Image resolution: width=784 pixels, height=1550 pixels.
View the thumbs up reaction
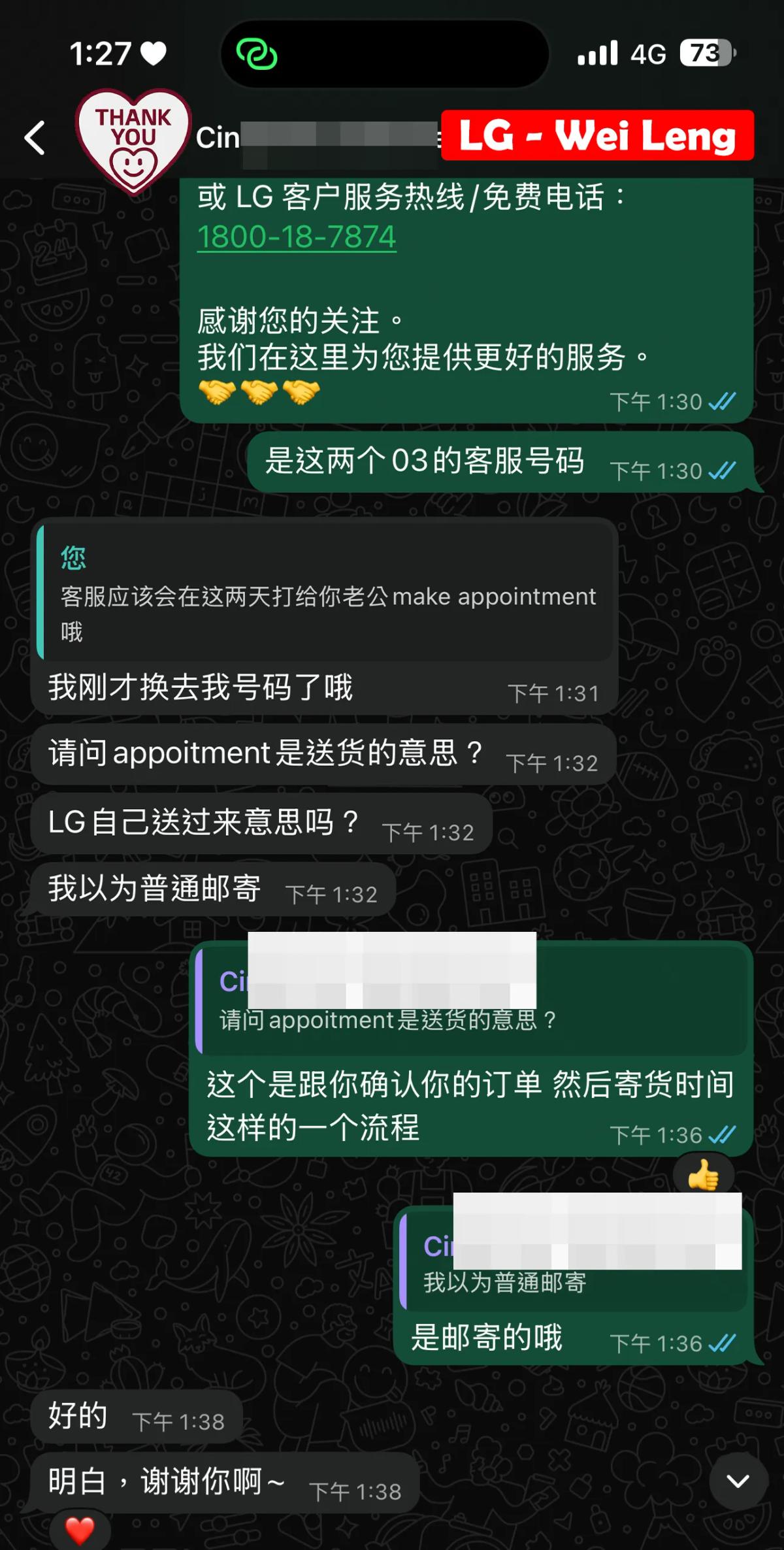tap(703, 1176)
